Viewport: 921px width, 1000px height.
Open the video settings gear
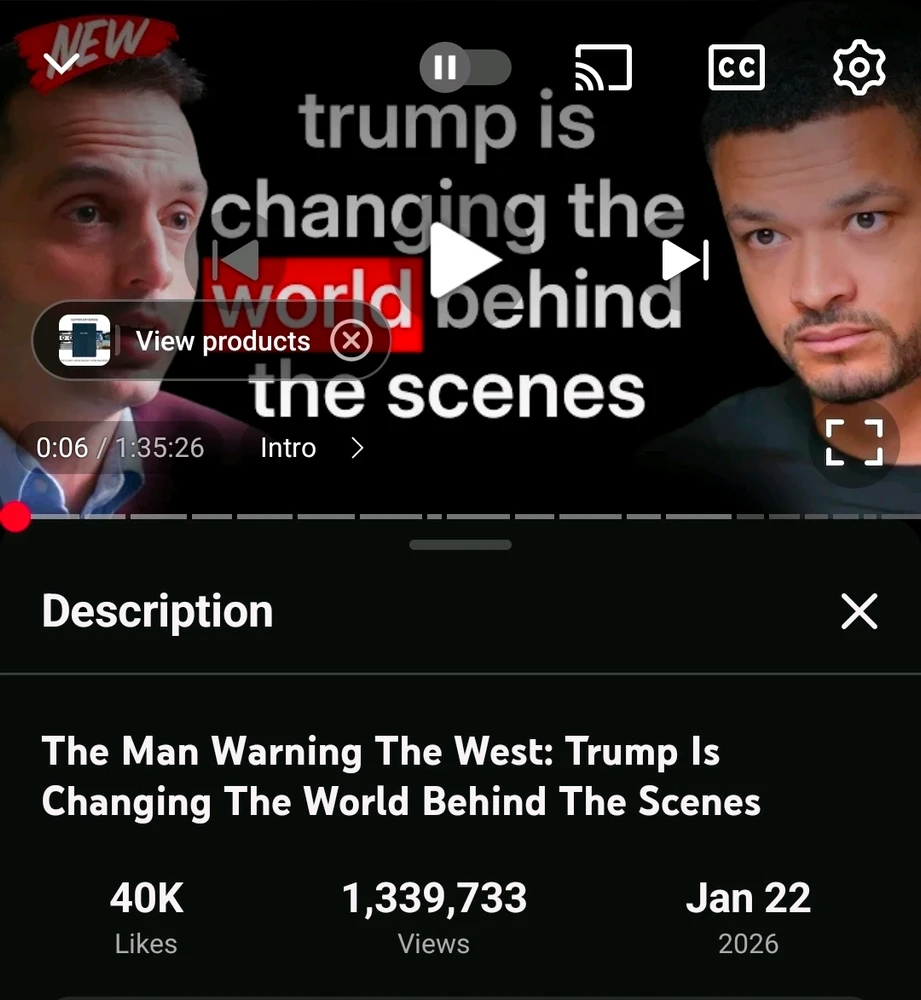pos(859,67)
